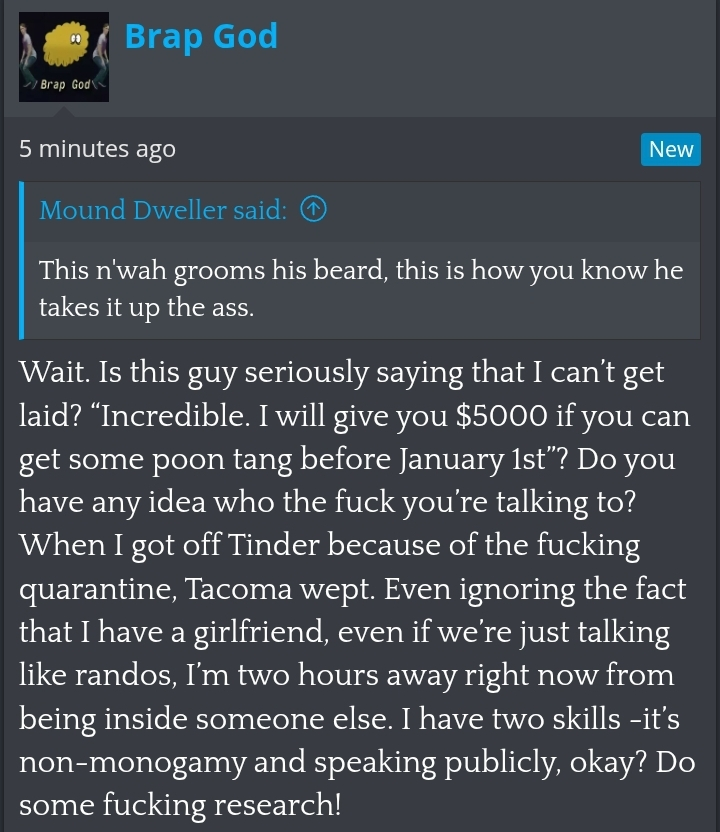This screenshot has width=720, height=832.
Task: Open Brap God's profile avatar
Action: (64, 57)
